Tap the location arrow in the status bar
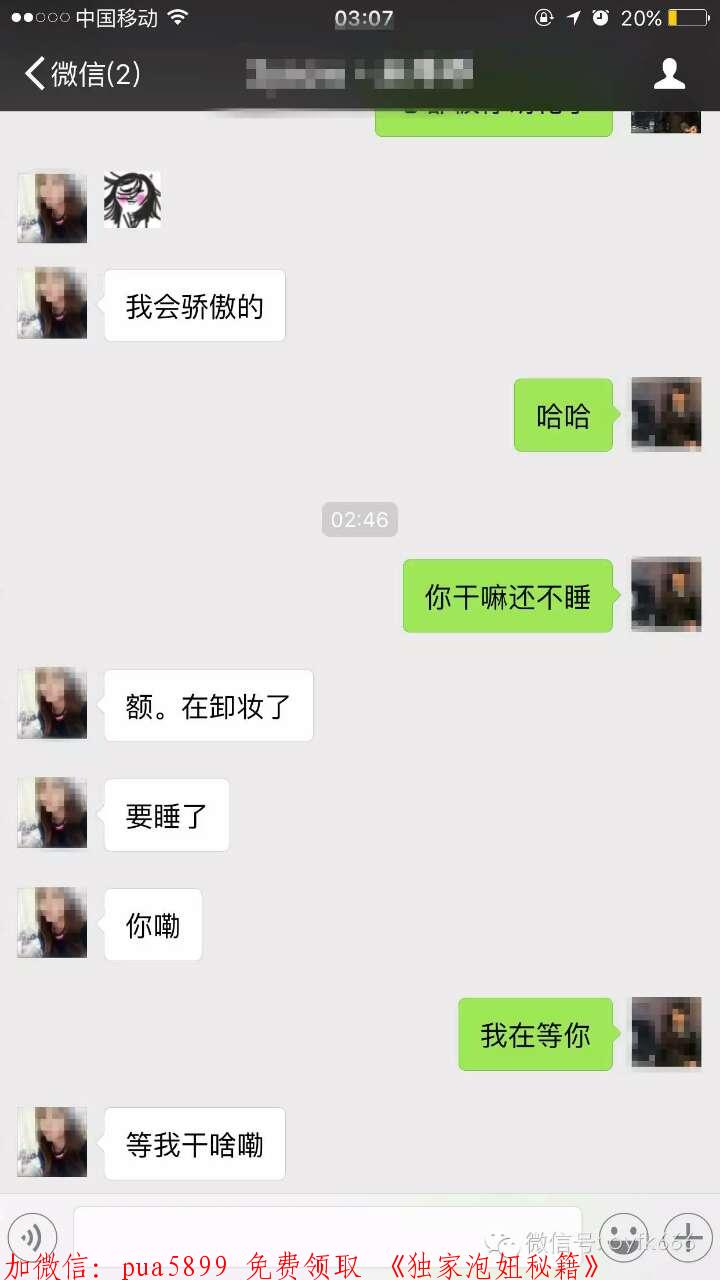This screenshot has height=1280, width=720. pyautogui.click(x=572, y=16)
